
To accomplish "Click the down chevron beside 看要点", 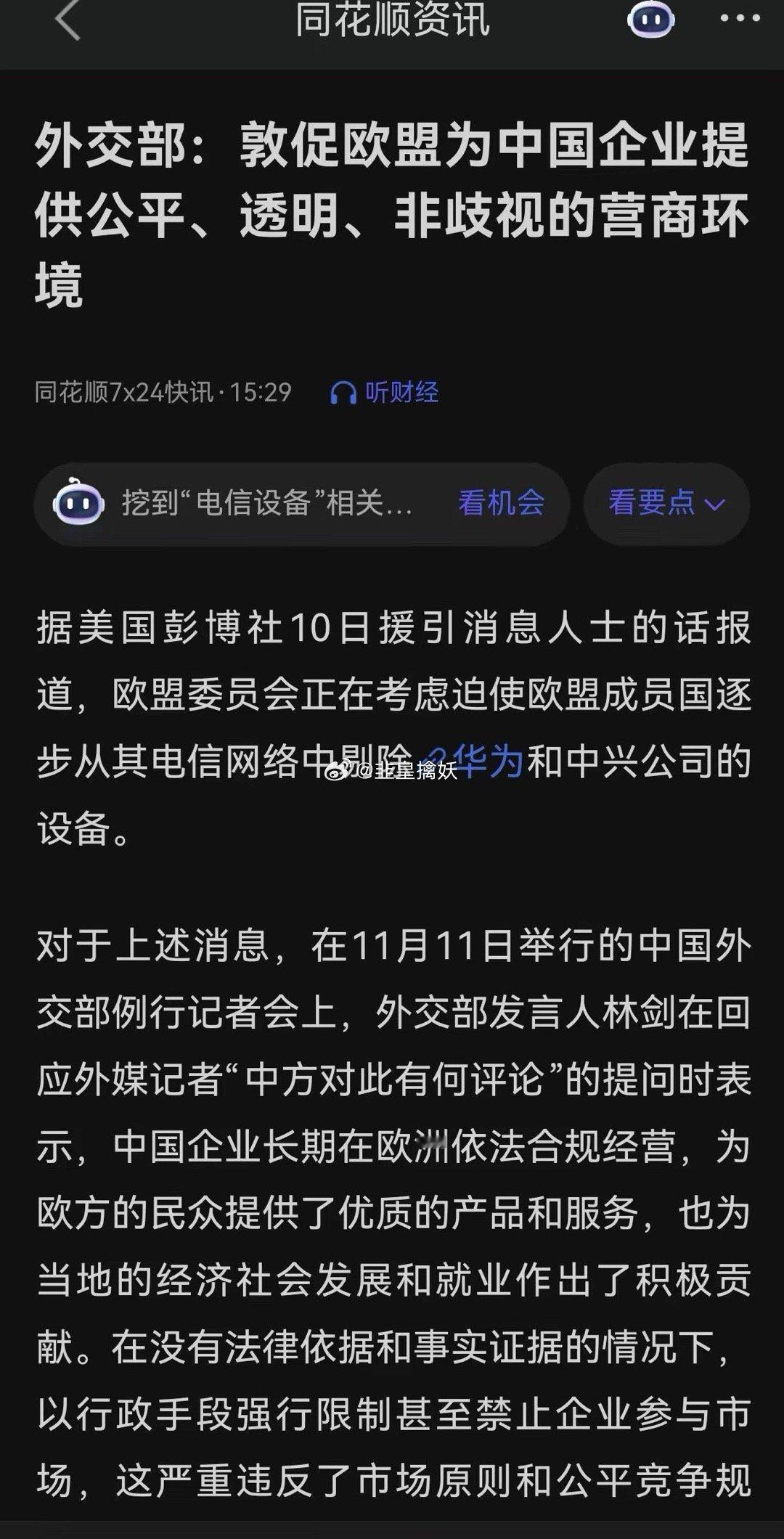I will (x=715, y=506).
